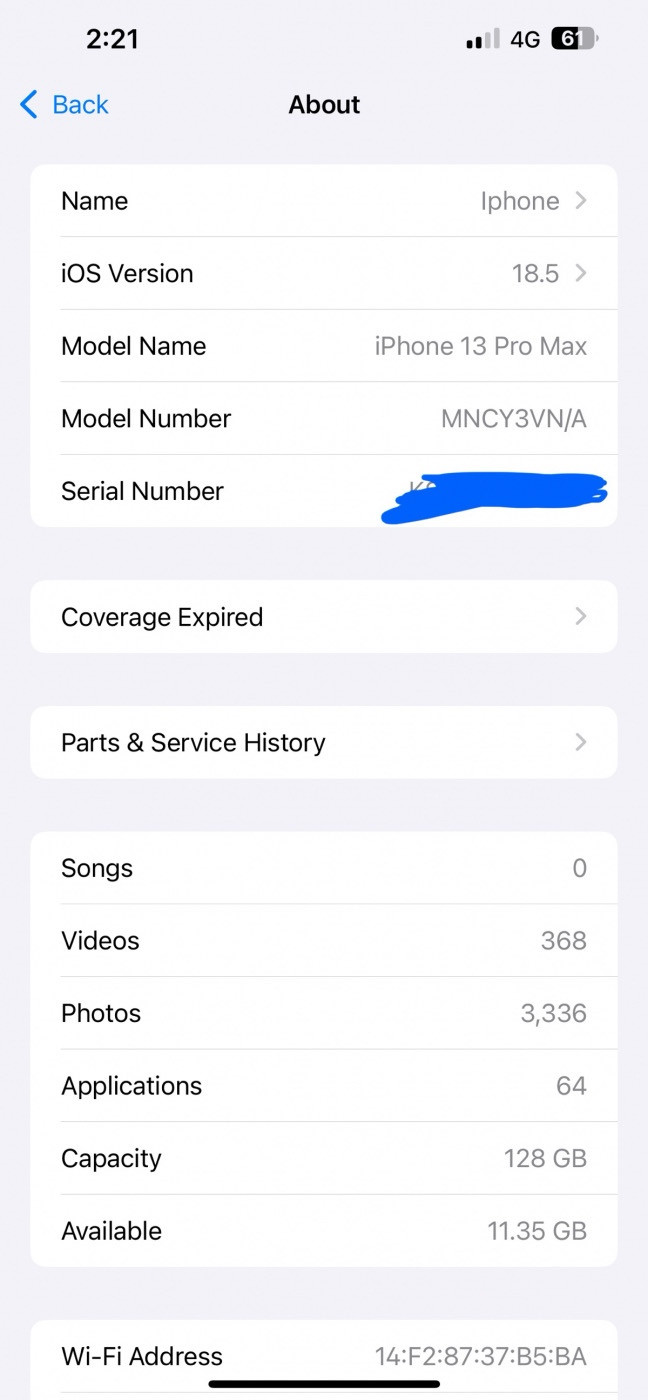Go back to the previous settings page

[65, 105]
